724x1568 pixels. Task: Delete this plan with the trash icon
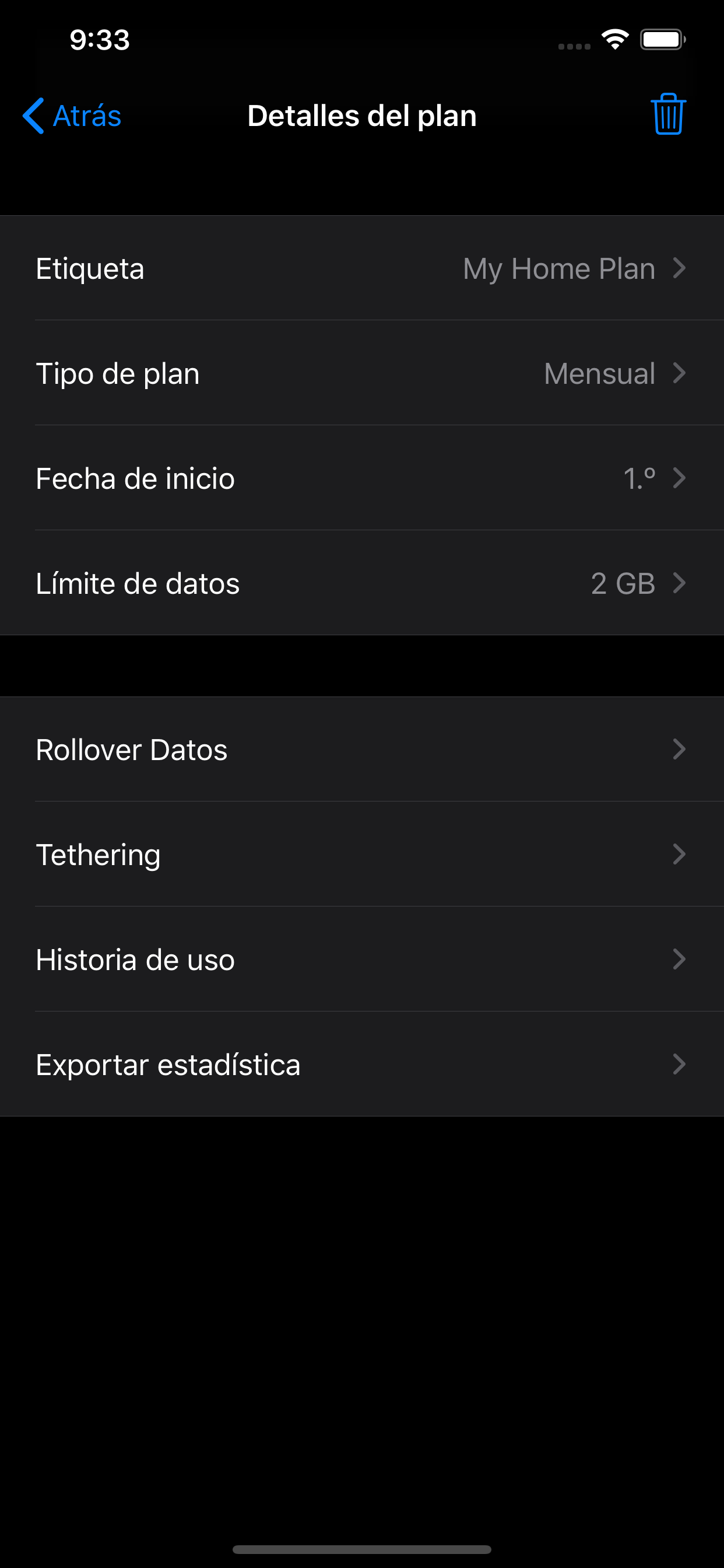pyautogui.click(x=668, y=114)
